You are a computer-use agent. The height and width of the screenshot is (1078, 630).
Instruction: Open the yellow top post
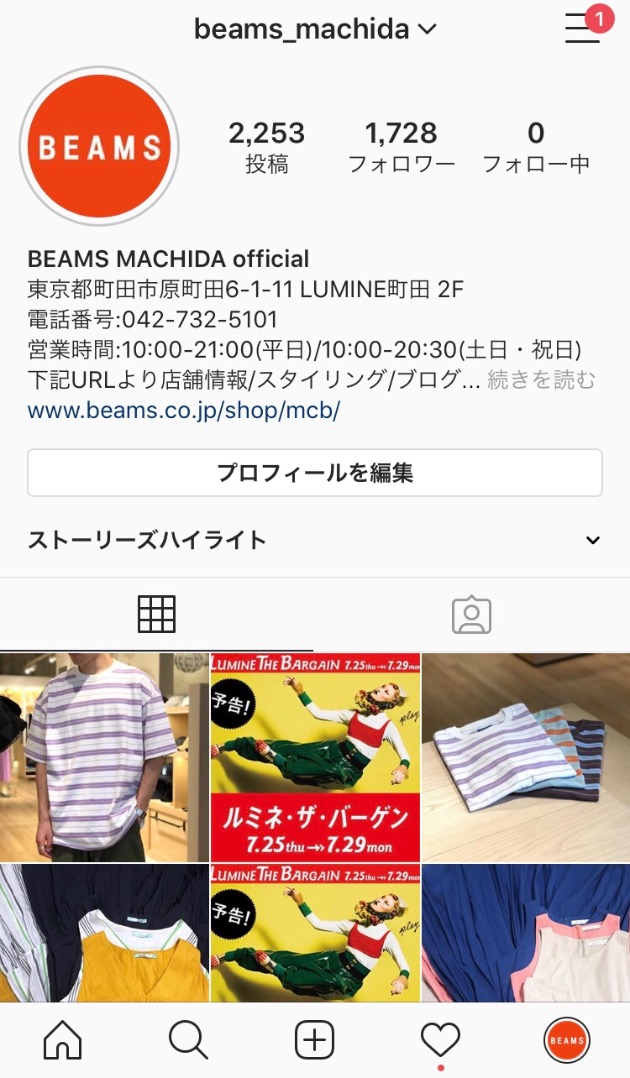104,933
